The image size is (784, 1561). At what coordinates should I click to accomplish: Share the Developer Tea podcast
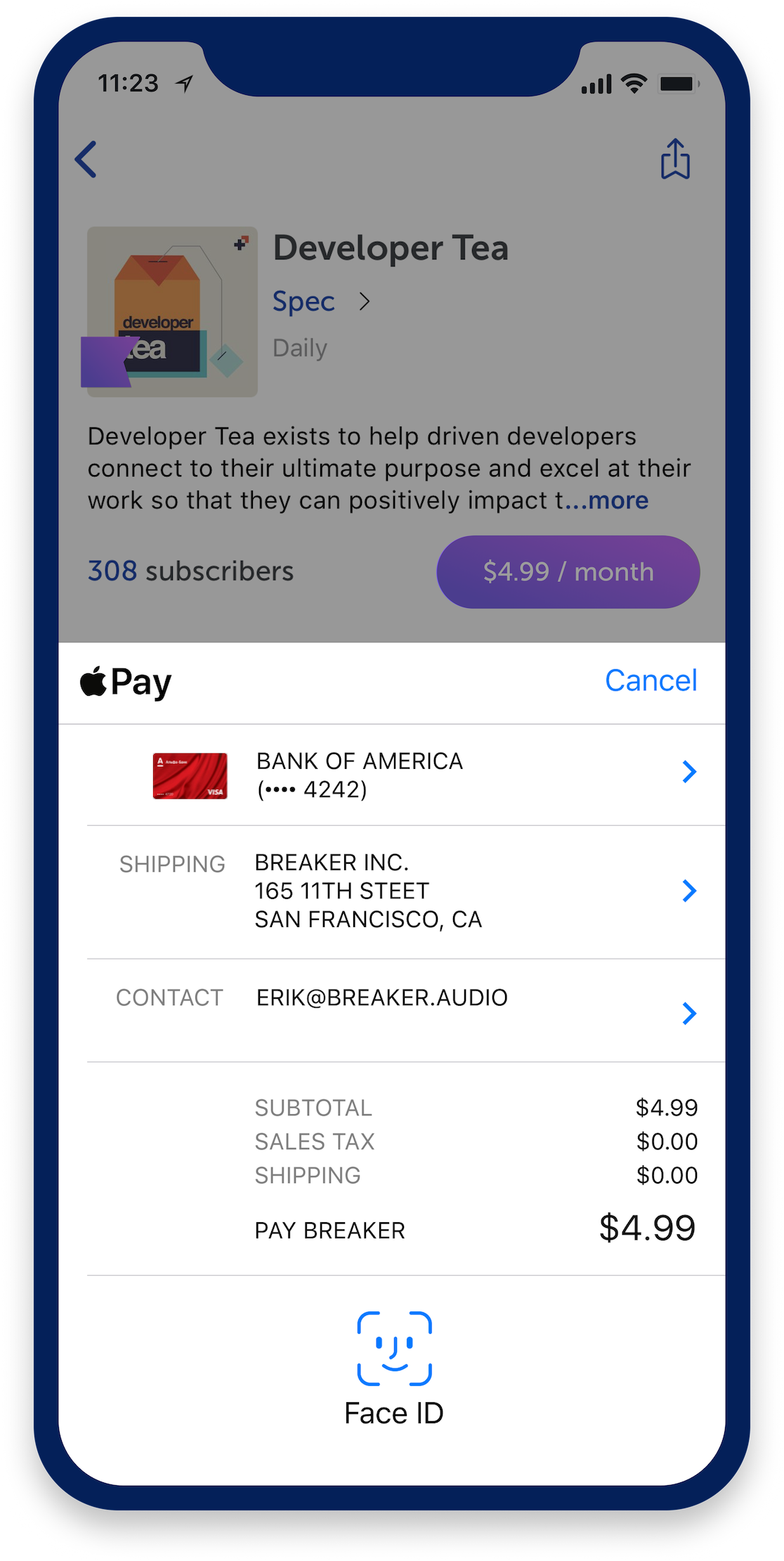pos(675,160)
